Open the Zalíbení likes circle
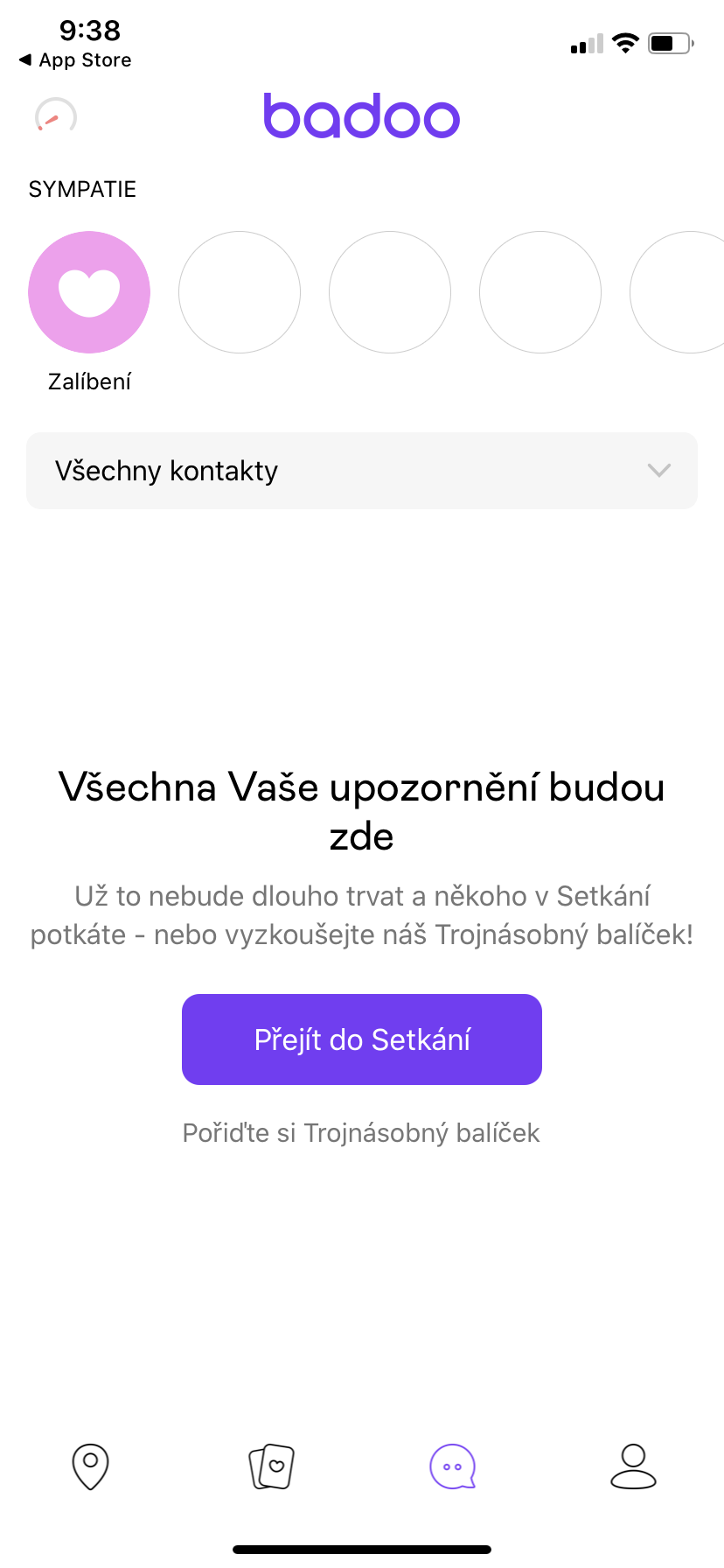Viewport: 724px width, 1568px height. [x=89, y=292]
